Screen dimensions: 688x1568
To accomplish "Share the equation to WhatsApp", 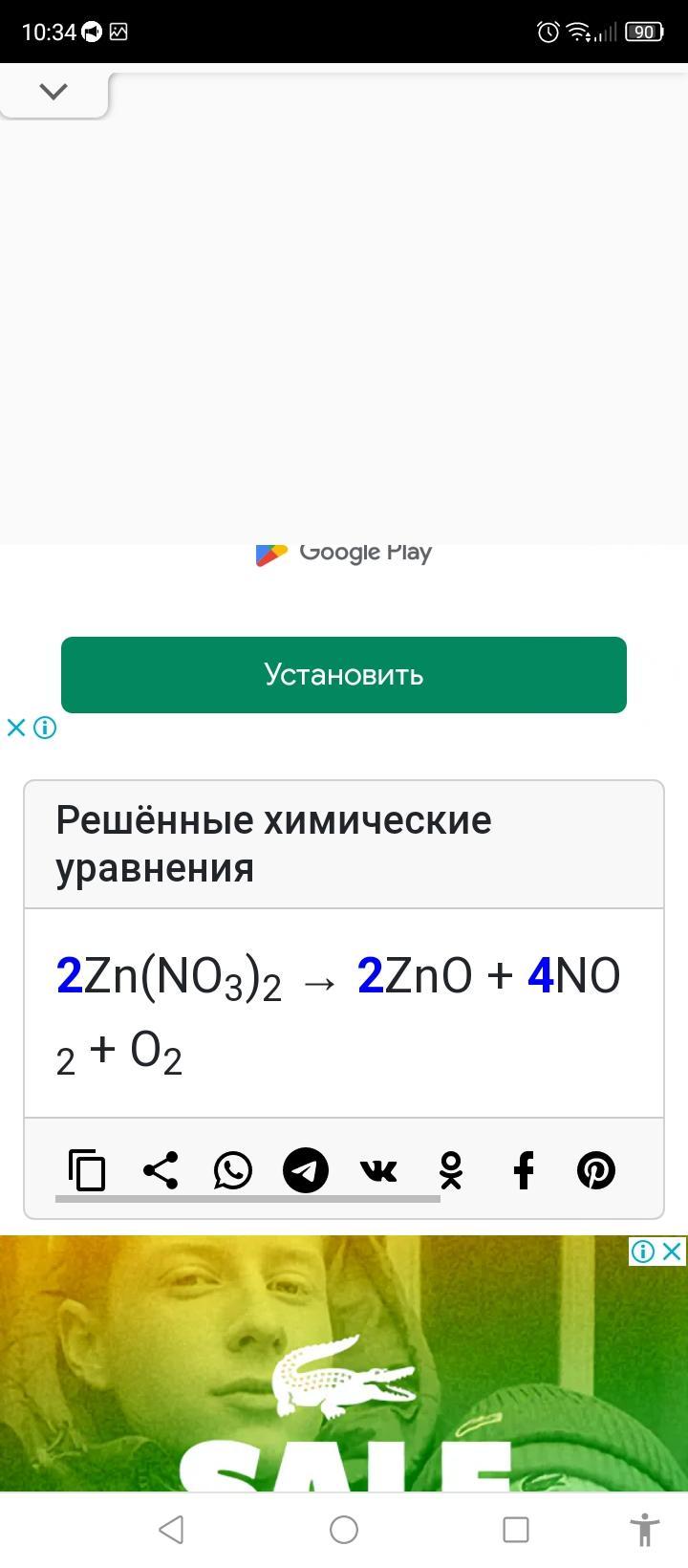I will pos(233,1170).
